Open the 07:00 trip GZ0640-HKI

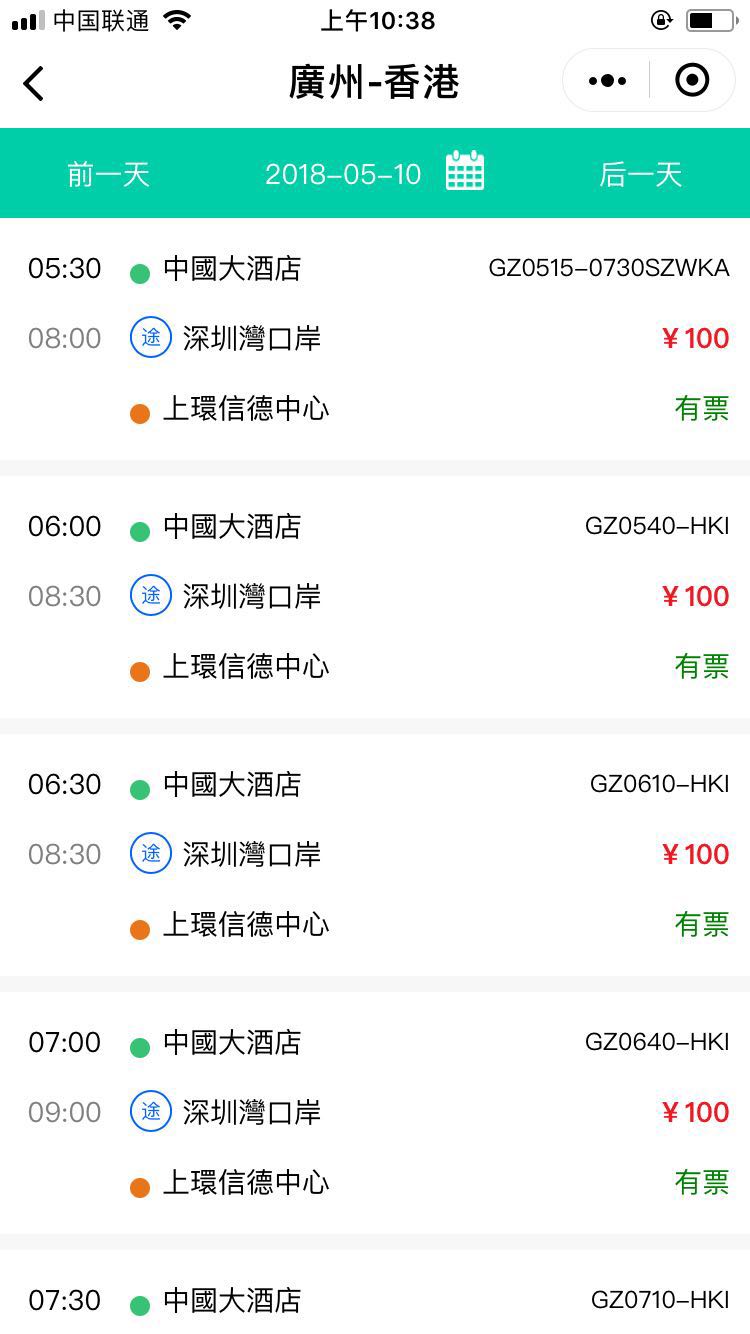pyautogui.click(x=375, y=1113)
